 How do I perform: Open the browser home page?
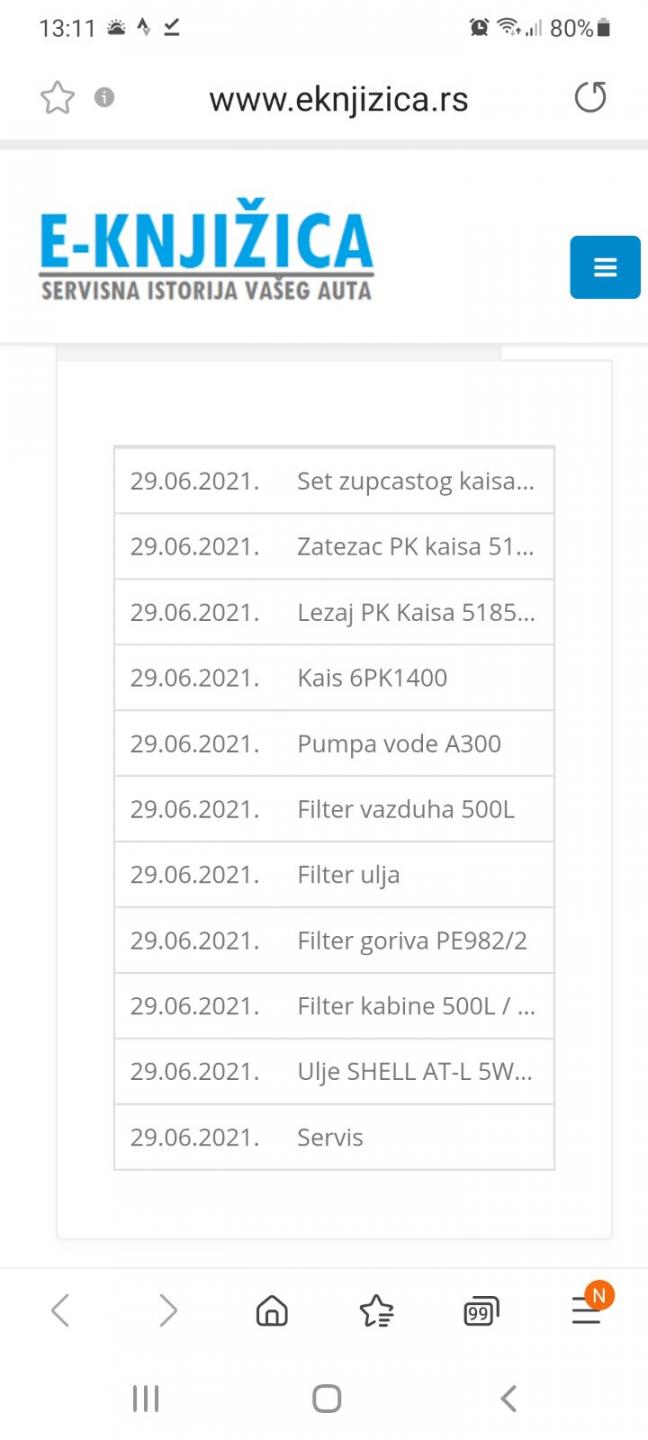tap(272, 1310)
